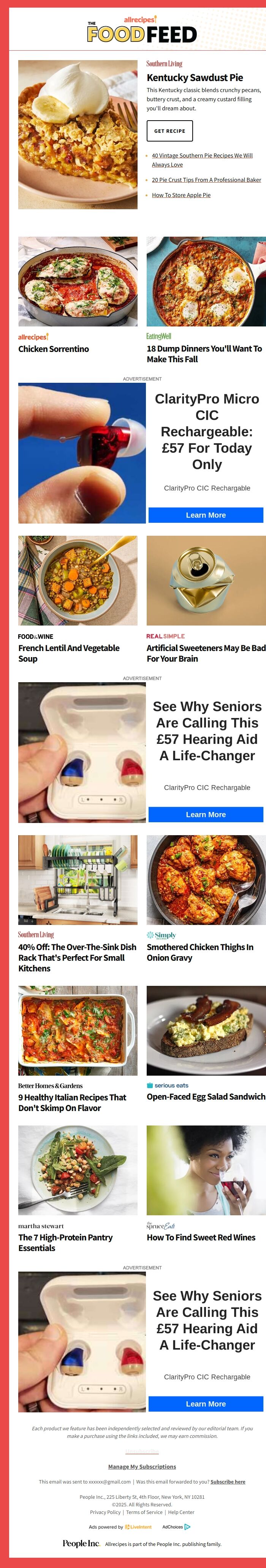Viewport: 266px width, 1568px height.
Task: Tap Learn More on ClarityPro Micro CIC ad
Action: (205, 515)
